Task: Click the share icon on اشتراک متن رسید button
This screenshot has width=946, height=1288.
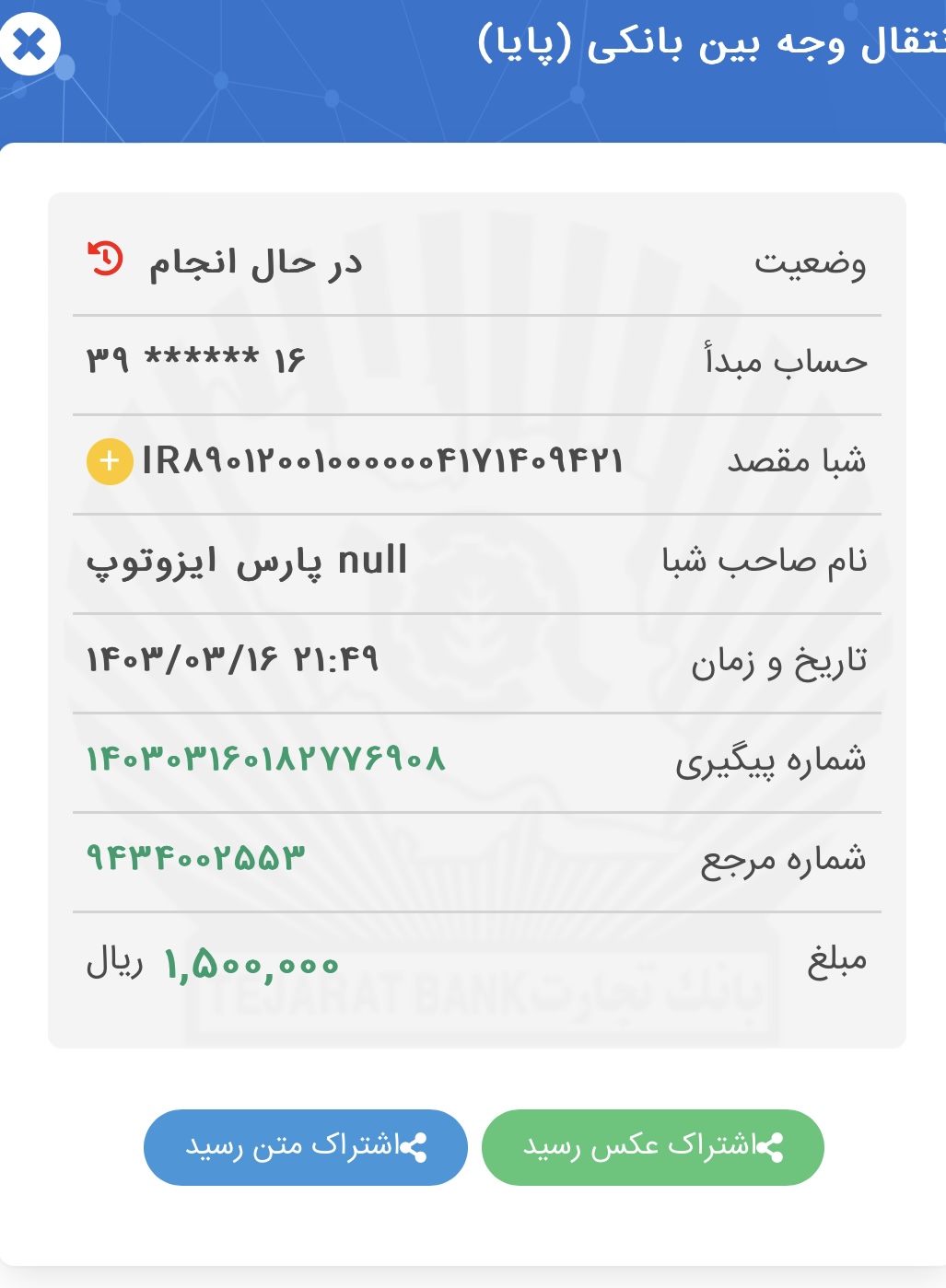Action: click(x=416, y=1146)
